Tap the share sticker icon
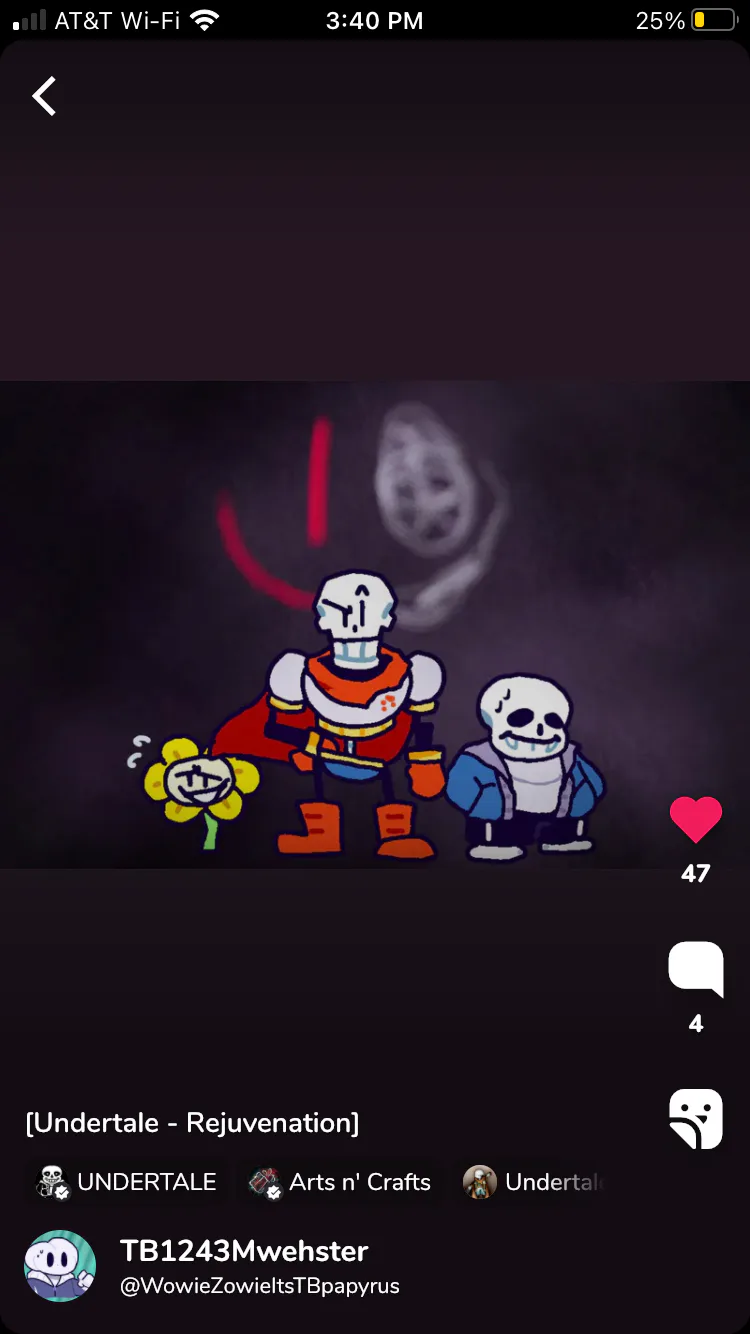 coord(695,1118)
